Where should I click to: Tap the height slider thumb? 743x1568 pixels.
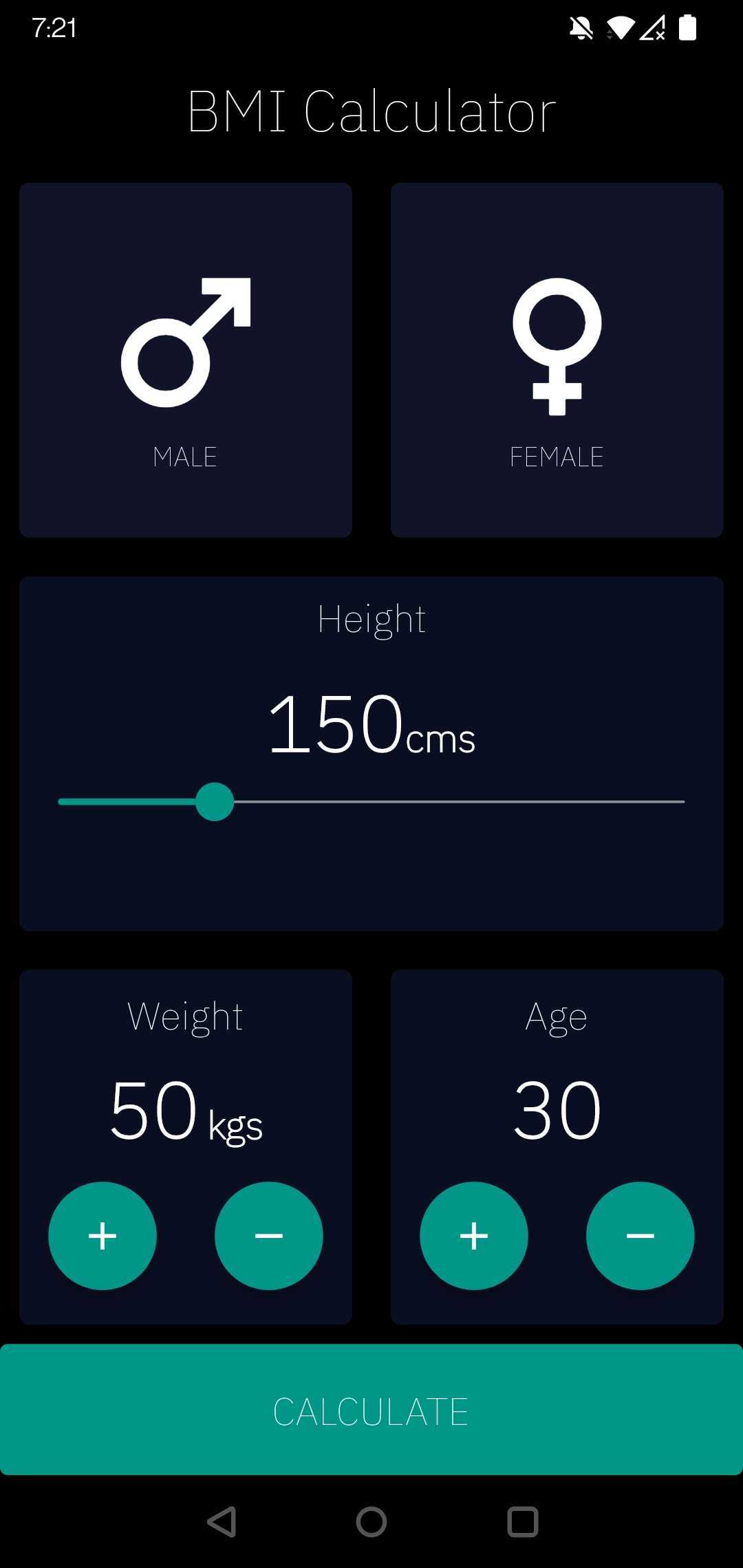[215, 802]
